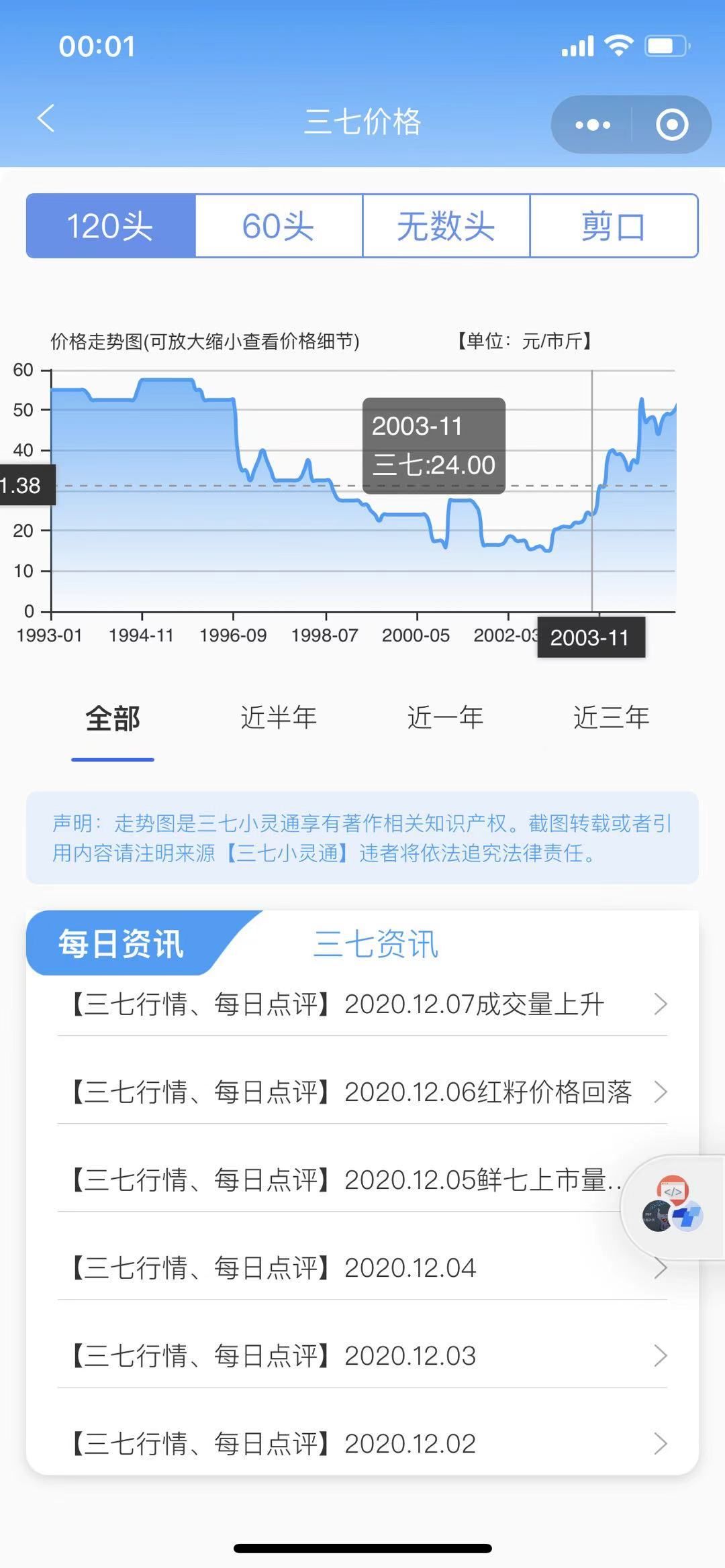Select the 每日资讯 news tab
Viewport: 725px width, 1568px height.
pos(122,944)
